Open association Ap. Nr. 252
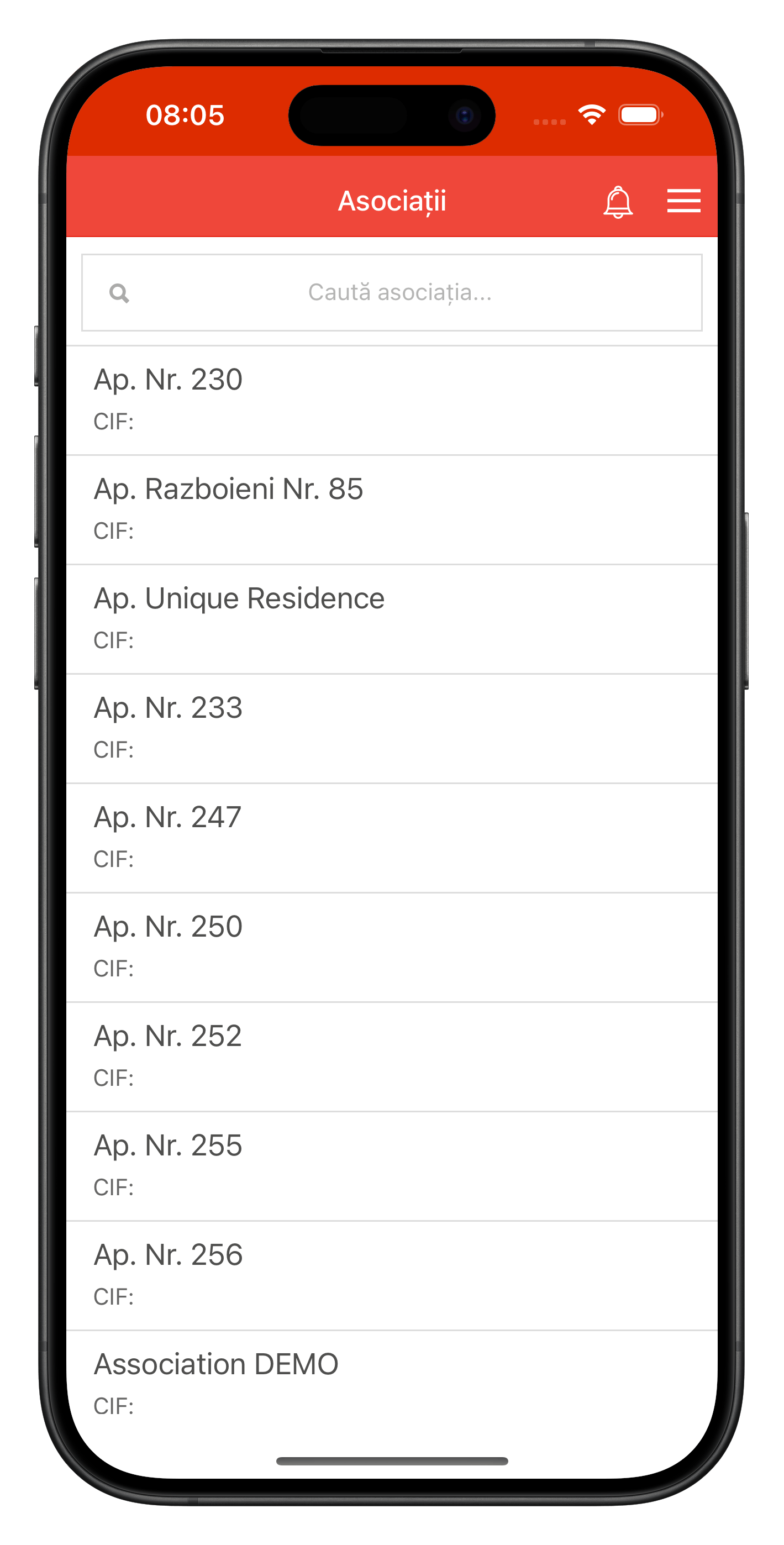 [x=392, y=1057]
